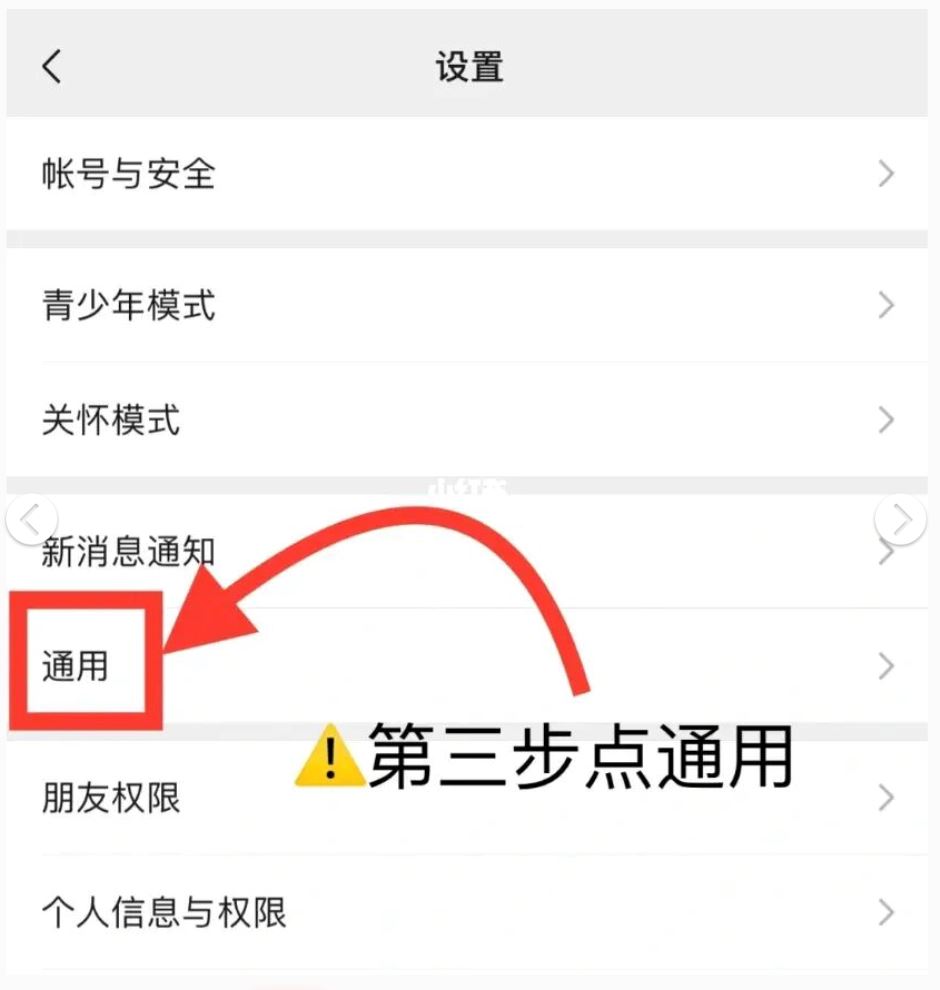Tap the chevron beside 朋友权限
This screenshot has height=990, width=940.
click(x=884, y=797)
